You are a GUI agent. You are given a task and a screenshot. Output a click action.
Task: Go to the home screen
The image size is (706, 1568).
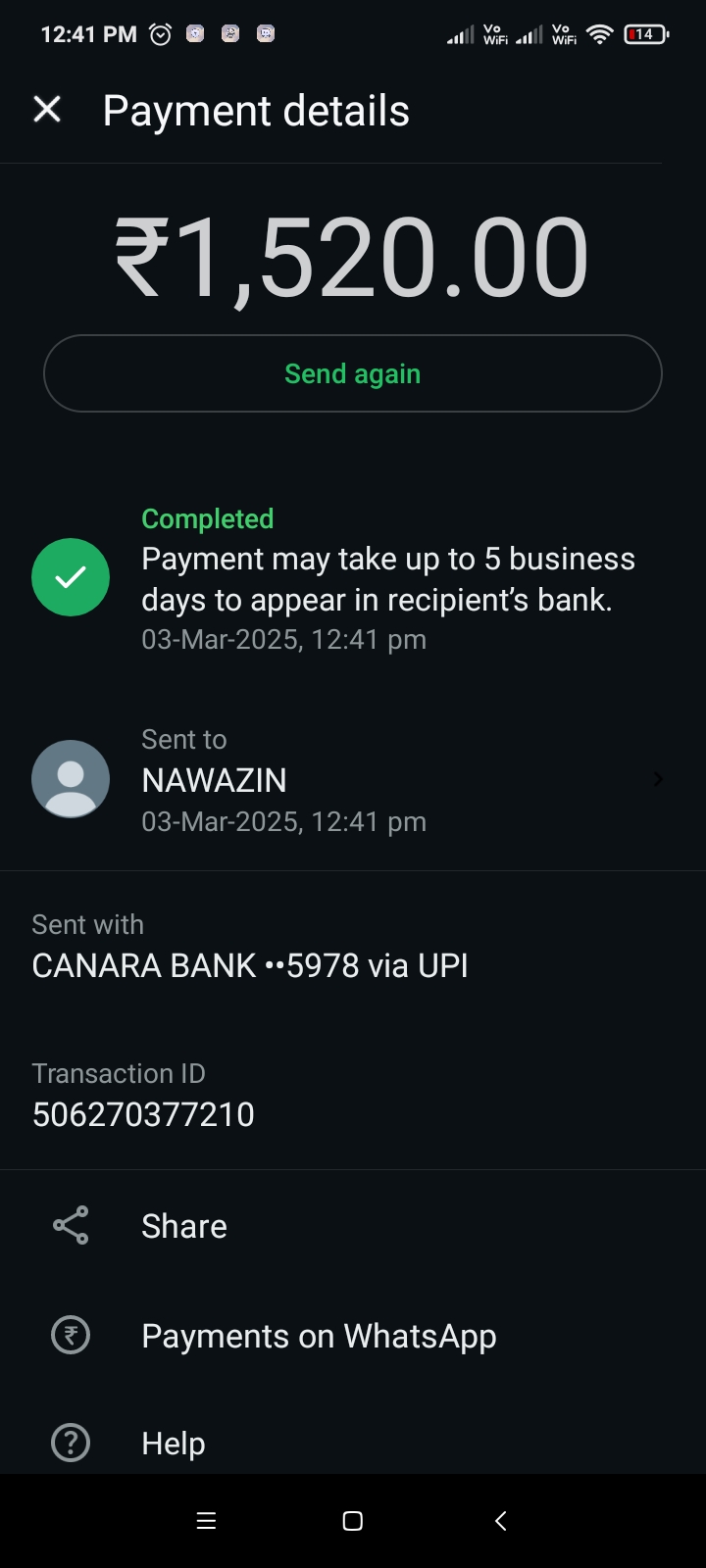[353, 1521]
